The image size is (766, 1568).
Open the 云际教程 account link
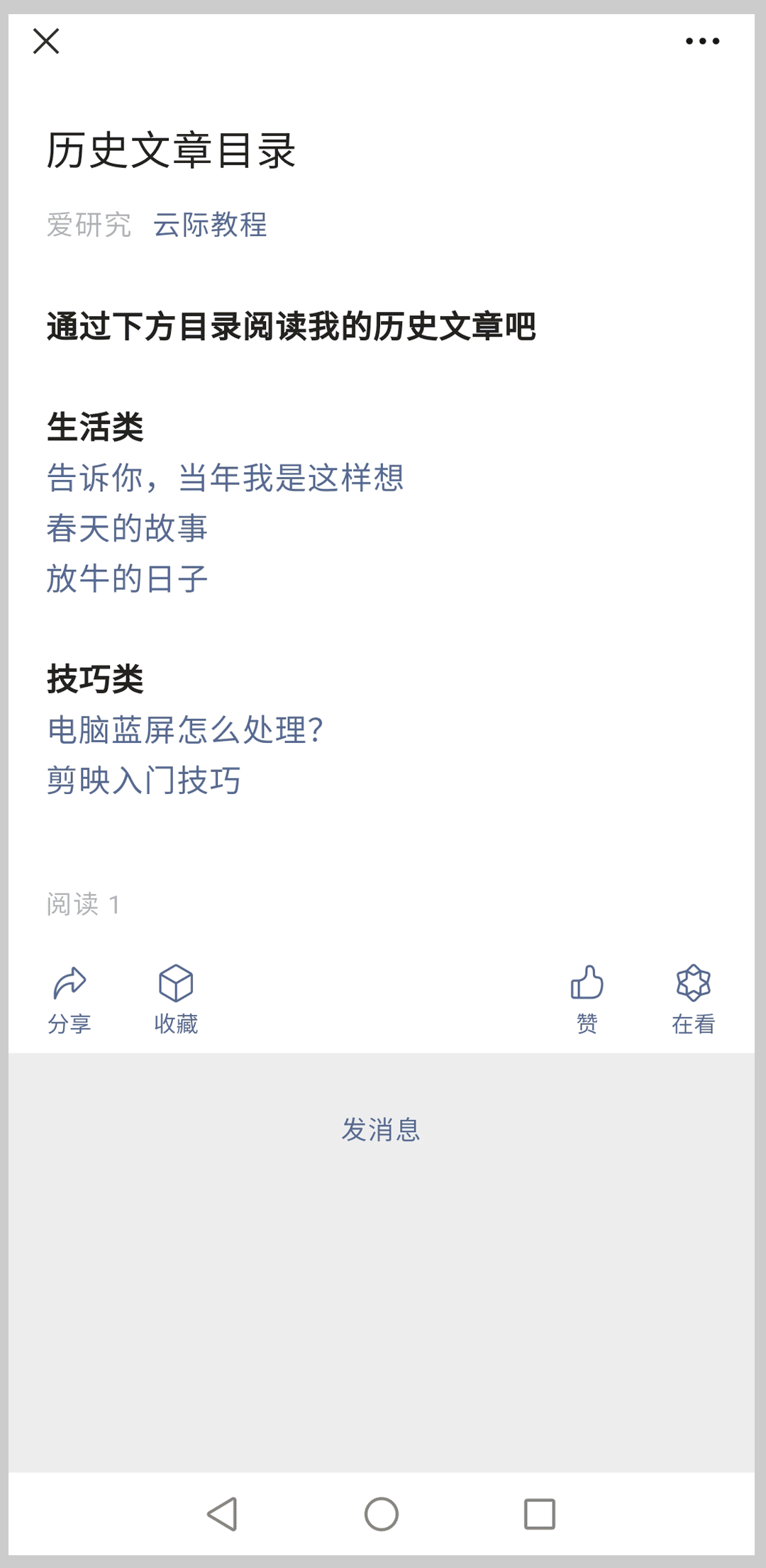pos(210,225)
